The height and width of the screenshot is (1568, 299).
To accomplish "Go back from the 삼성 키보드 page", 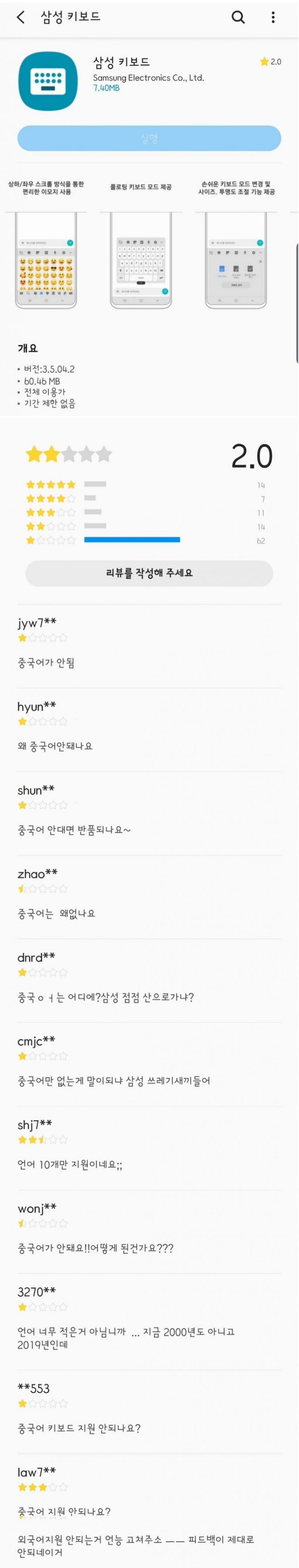I will pos(21,17).
